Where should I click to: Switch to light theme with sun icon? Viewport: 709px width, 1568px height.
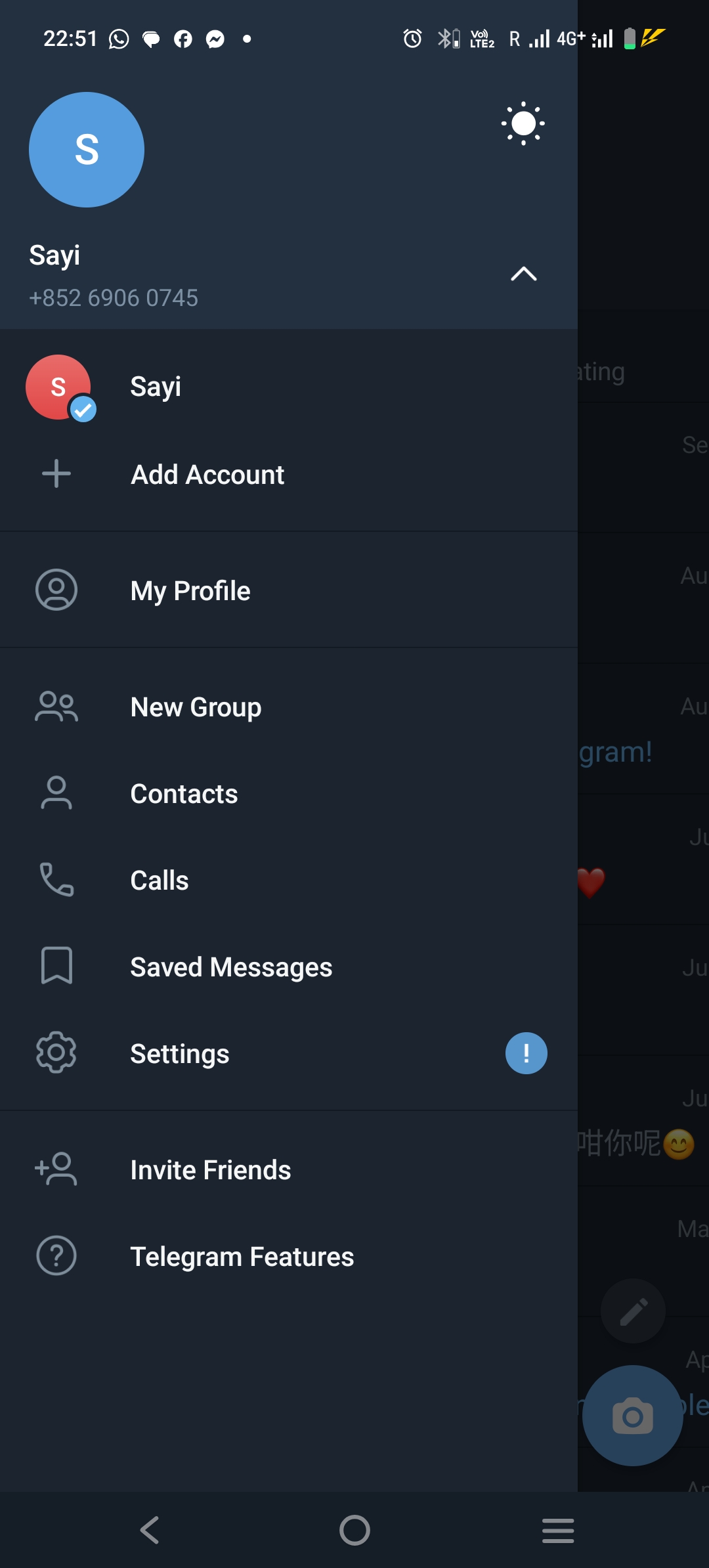(523, 123)
